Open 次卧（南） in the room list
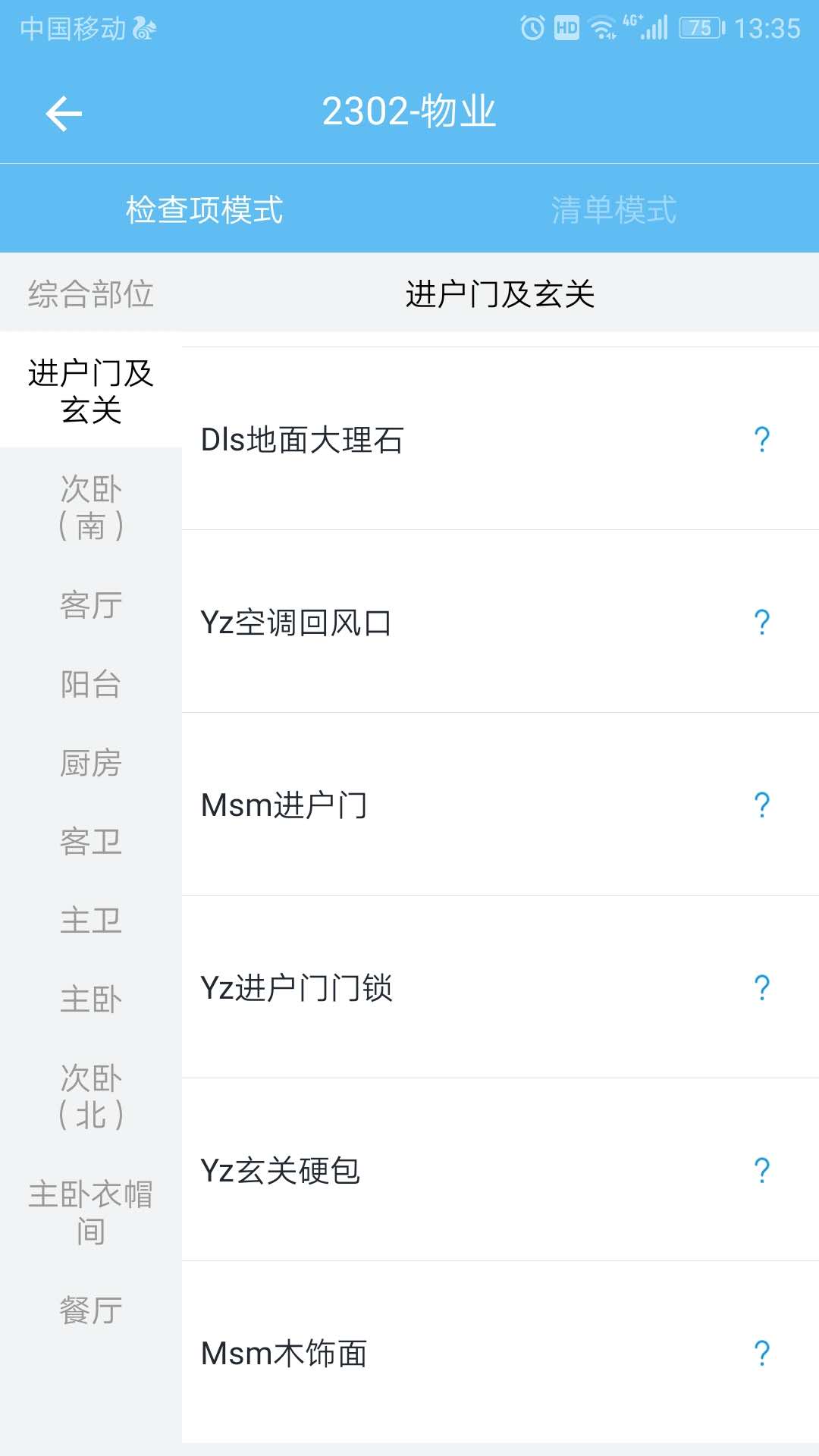The height and width of the screenshot is (1456, 819). click(91, 507)
